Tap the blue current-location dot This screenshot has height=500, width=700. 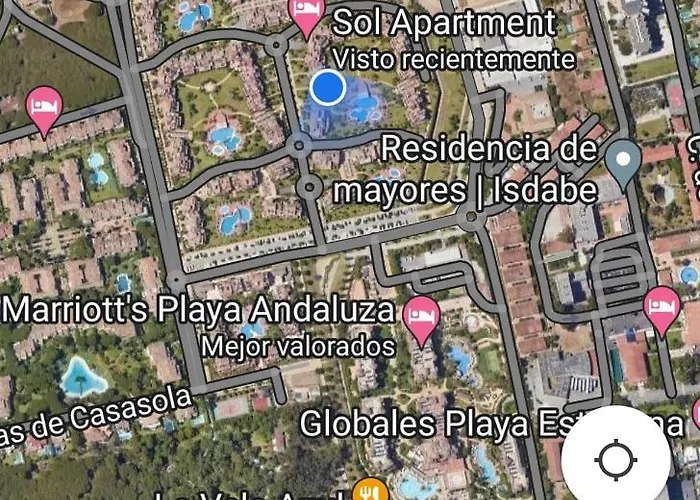tap(327, 88)
